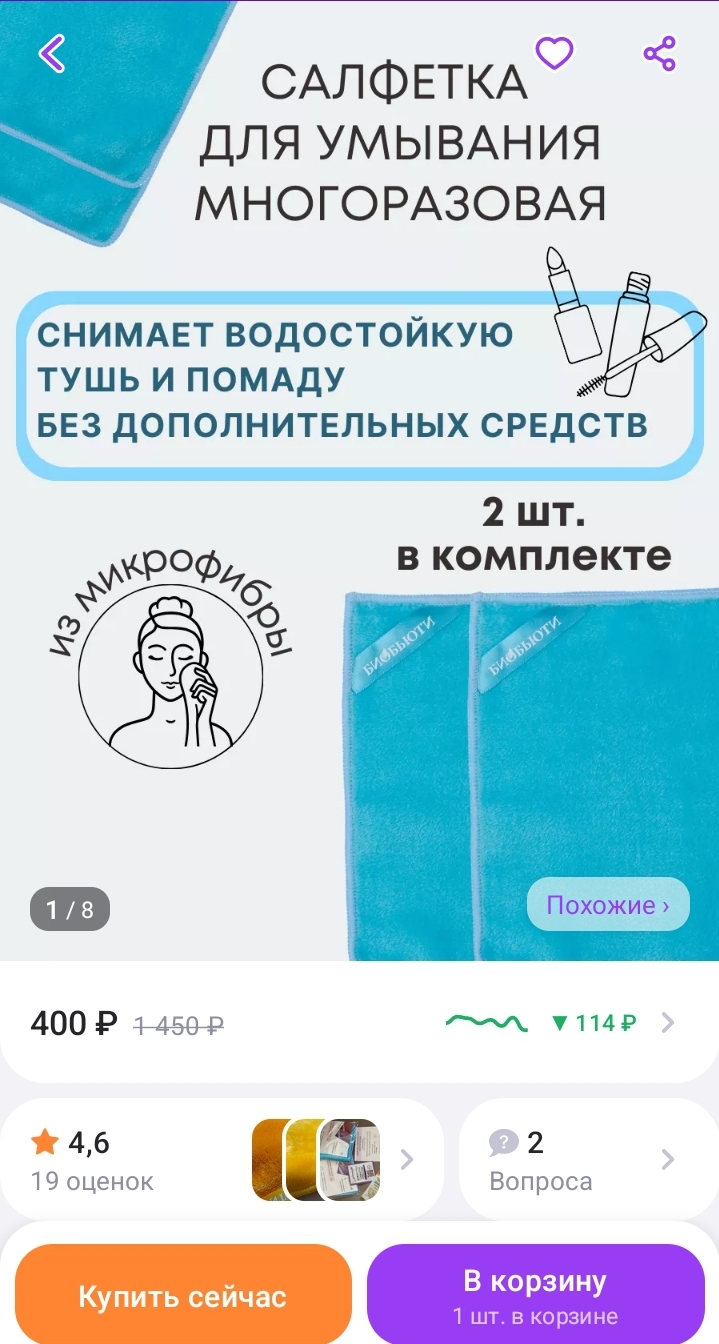Viewport: 719px width, 1344px height.
Task: Open cart via В корзину button
Action: pyautogui.click(x=535, y=1297)
